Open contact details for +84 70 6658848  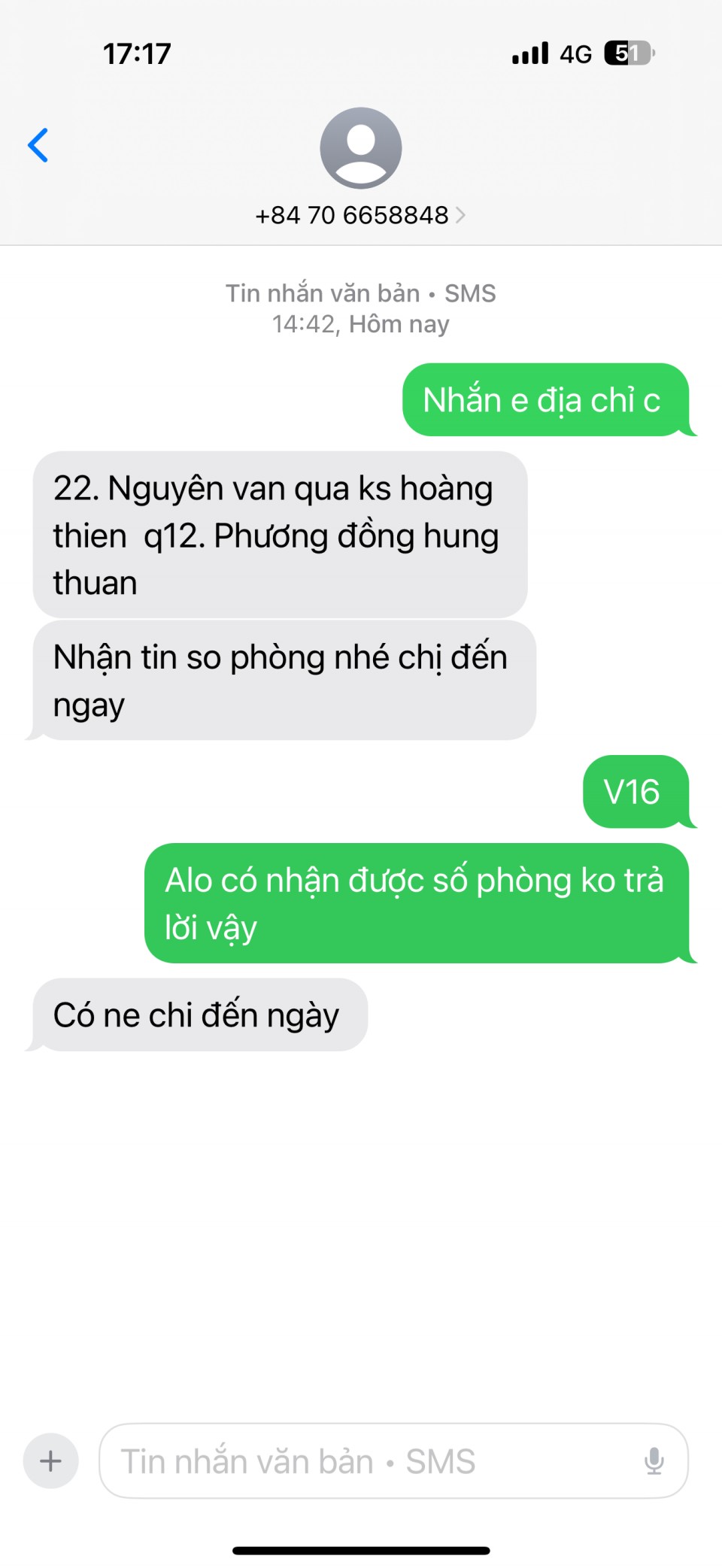[x=360, y=215]
